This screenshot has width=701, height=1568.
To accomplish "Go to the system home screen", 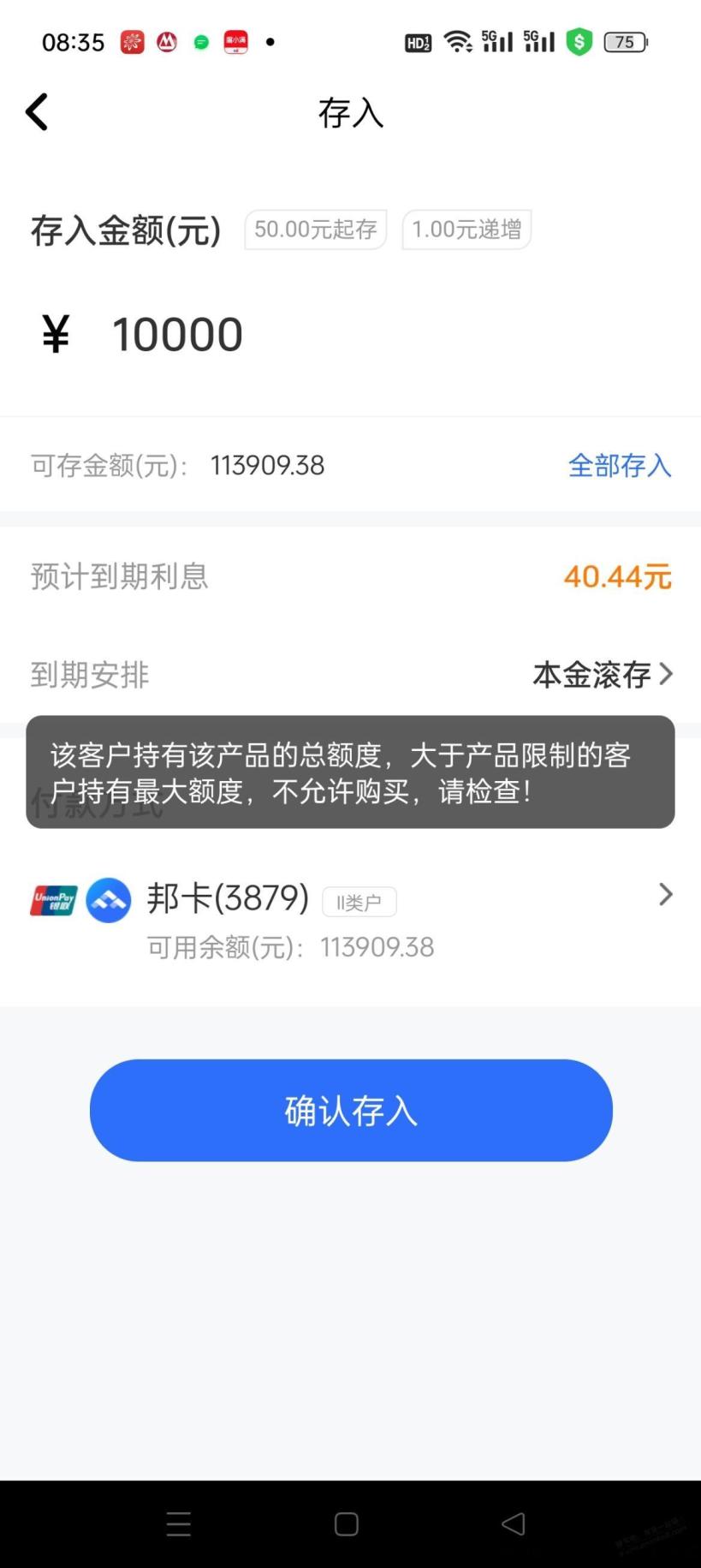I will pyautogui.click(x=347, y=1523).
